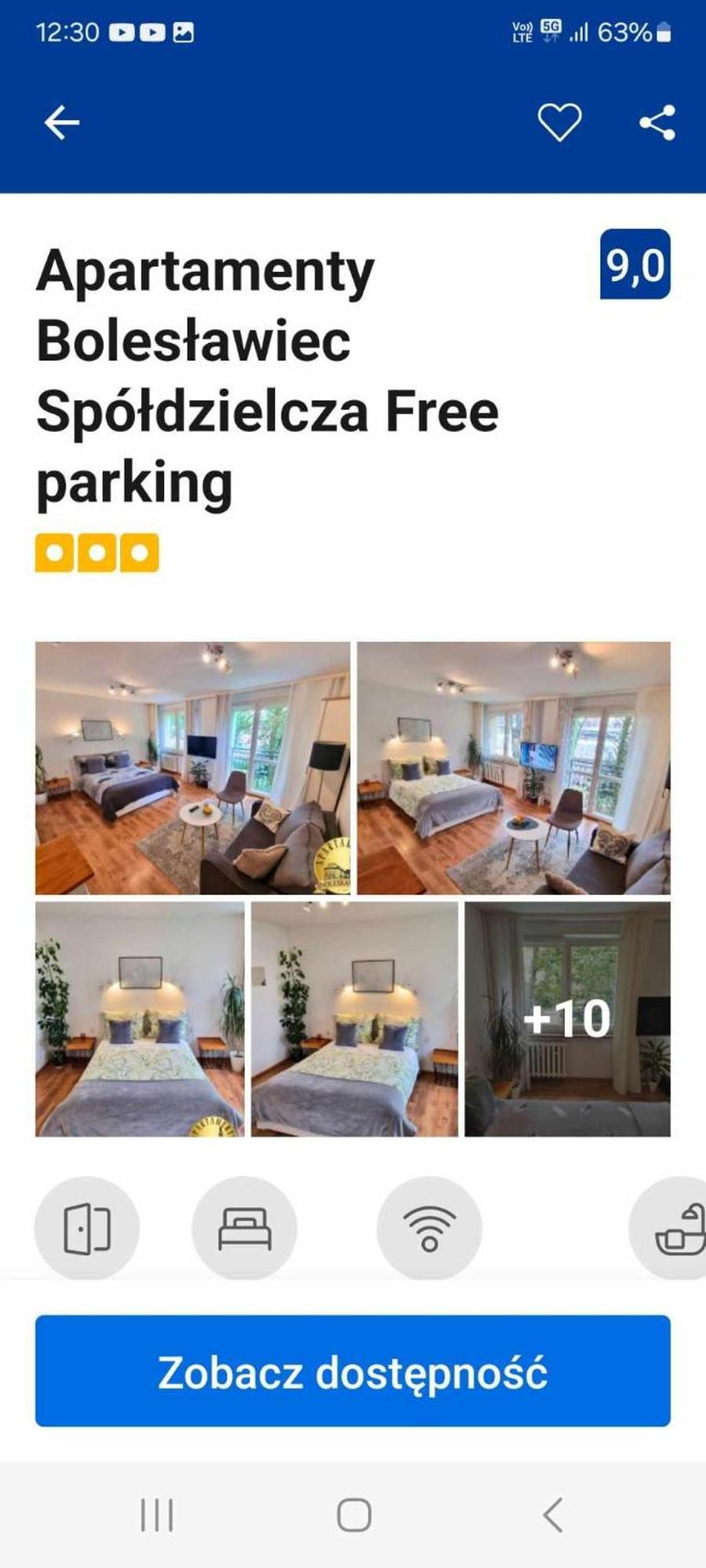Go to the system home screen
Screen dimensions: 706x1568
354,1515
